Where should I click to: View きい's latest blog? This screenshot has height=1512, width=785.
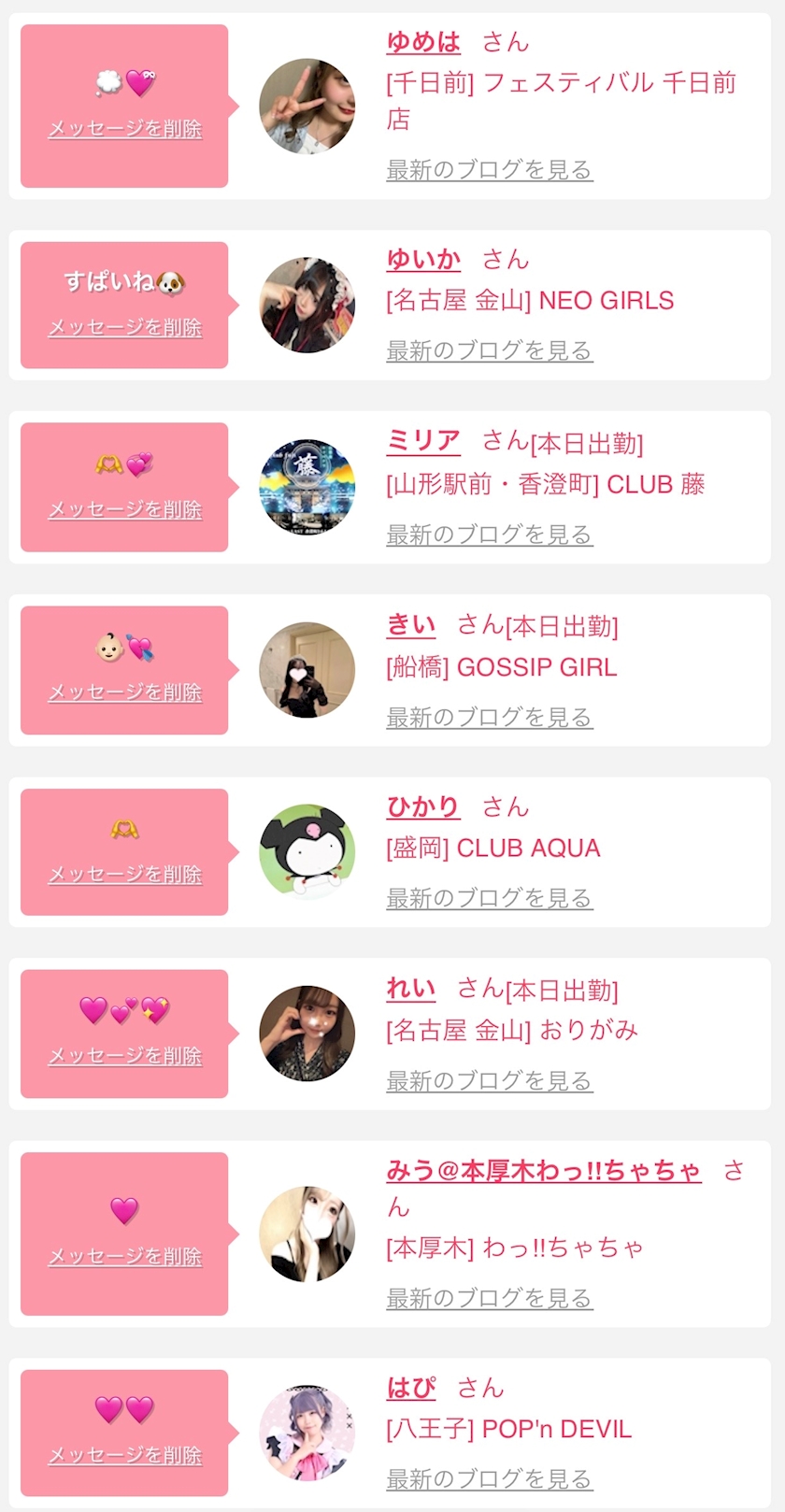pos(489,718)
